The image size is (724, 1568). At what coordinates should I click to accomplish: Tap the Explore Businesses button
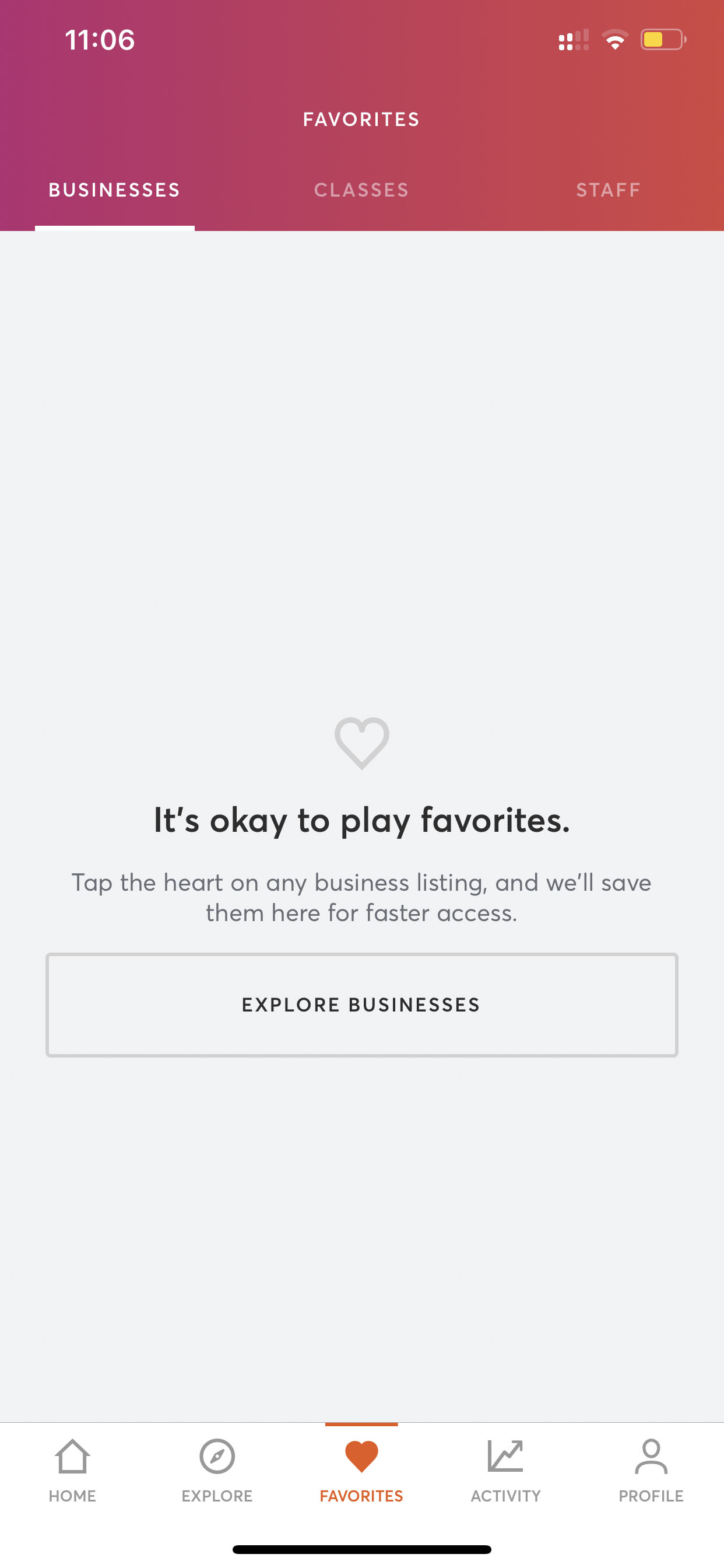(361, 1005)
